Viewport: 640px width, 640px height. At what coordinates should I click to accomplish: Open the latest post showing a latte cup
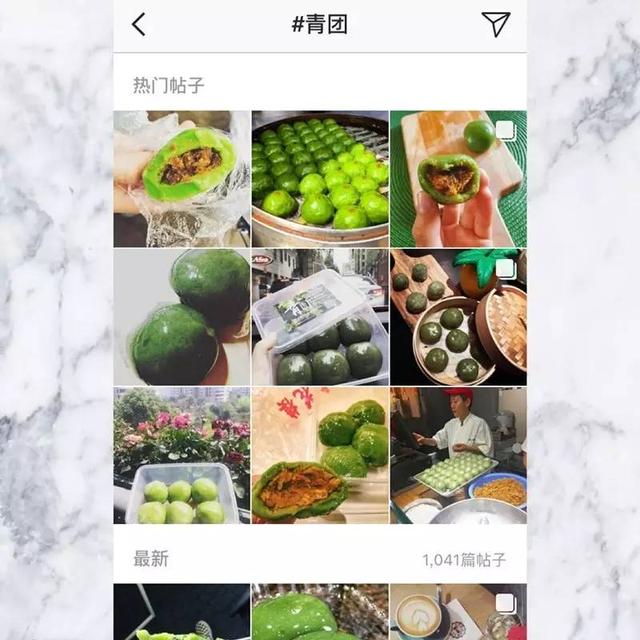[x=457, y=612]
